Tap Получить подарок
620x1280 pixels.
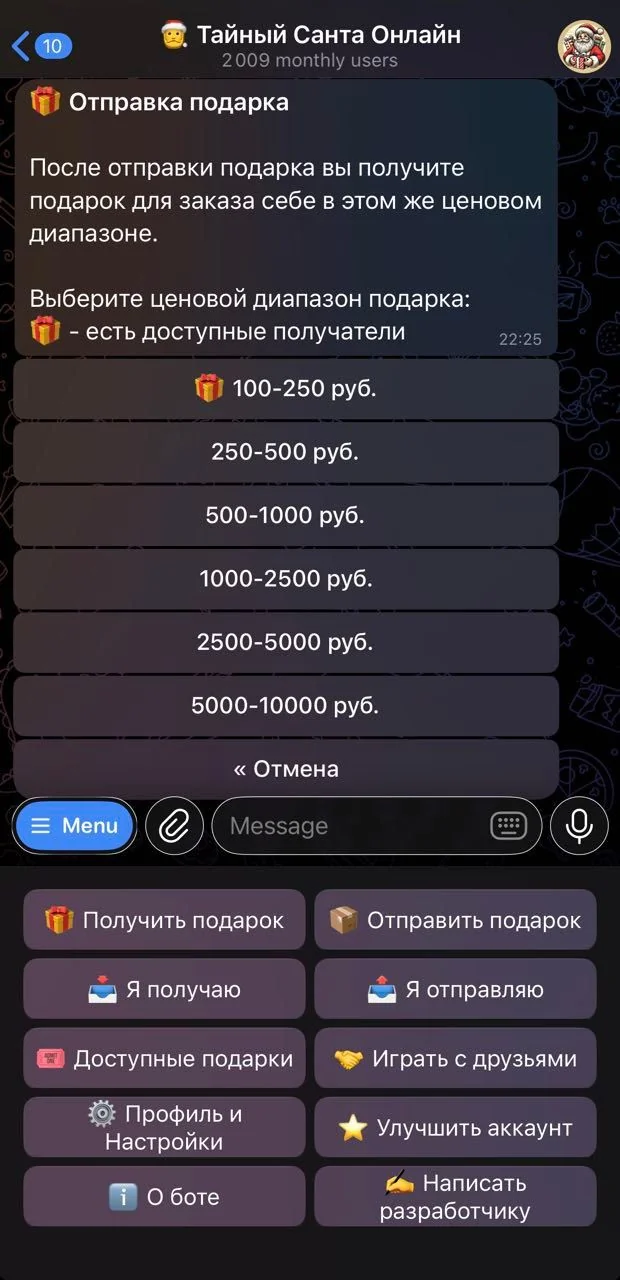click(x=165, y=920)
